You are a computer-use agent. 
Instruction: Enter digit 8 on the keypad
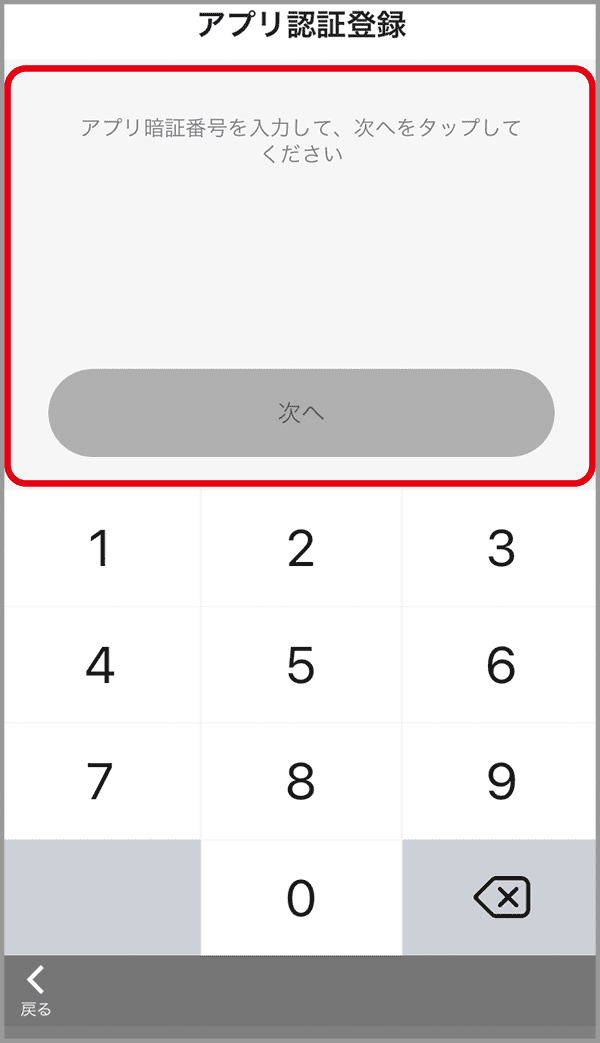coord(301,781)
